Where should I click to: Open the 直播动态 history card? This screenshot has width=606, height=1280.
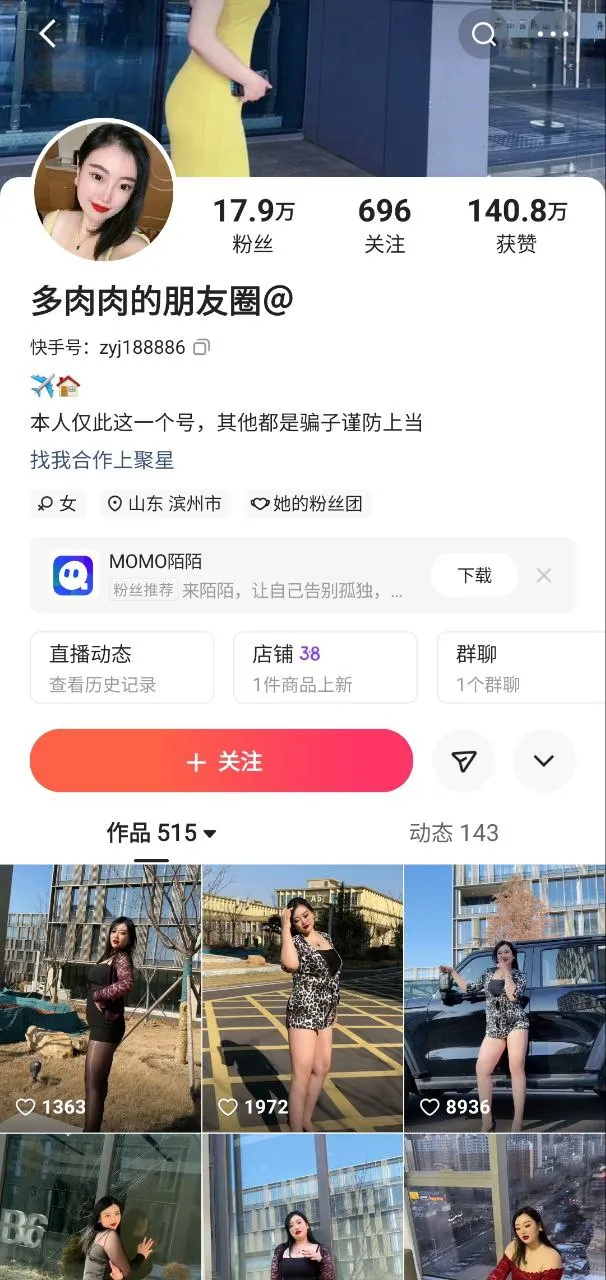pyautogui.click(x=122, y=667)
